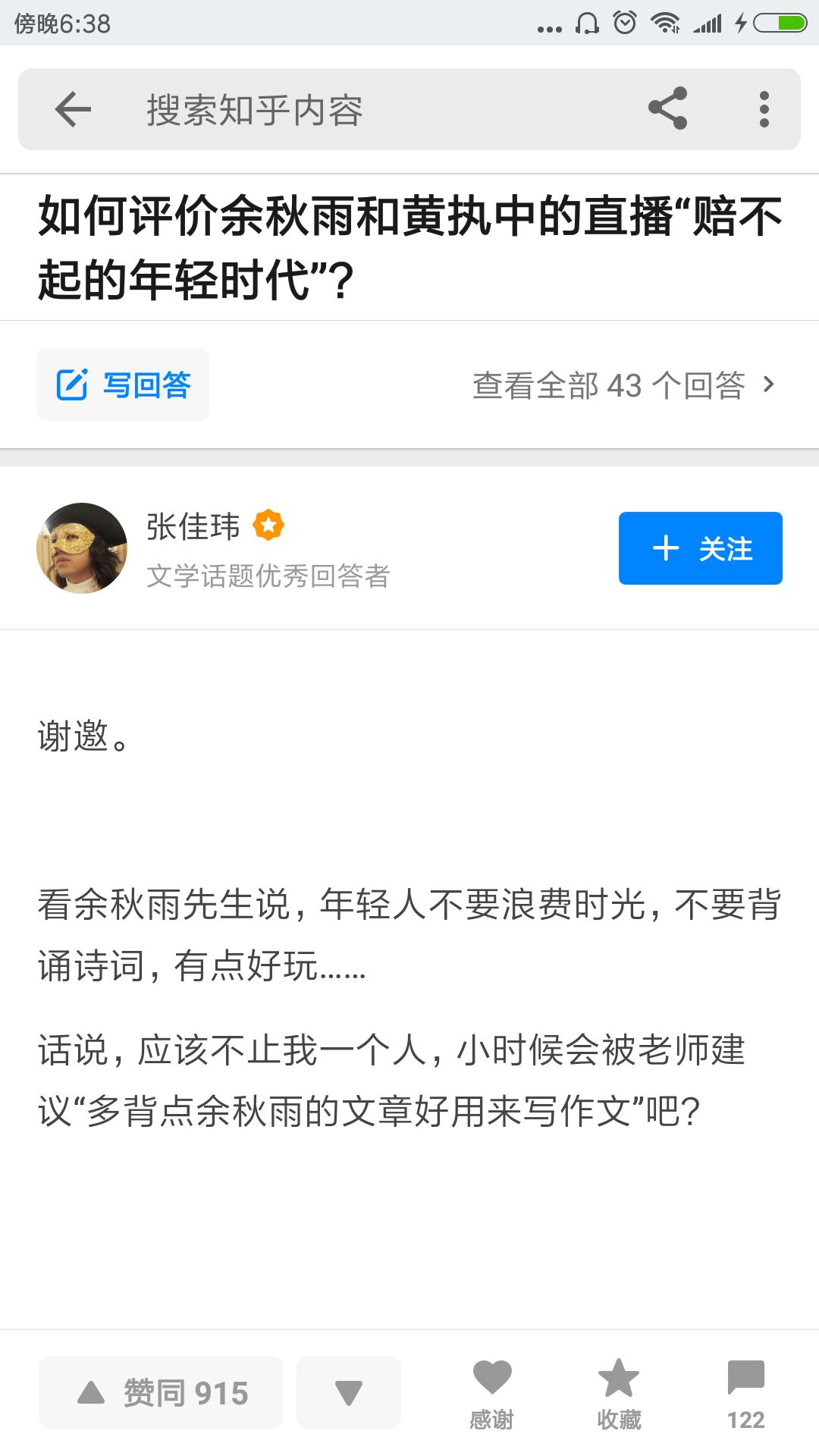The height and width of the screenshot is (1456, 819).
Task: Follow 张佳玮 with the 关注 button
Action: tap(700, 548)
